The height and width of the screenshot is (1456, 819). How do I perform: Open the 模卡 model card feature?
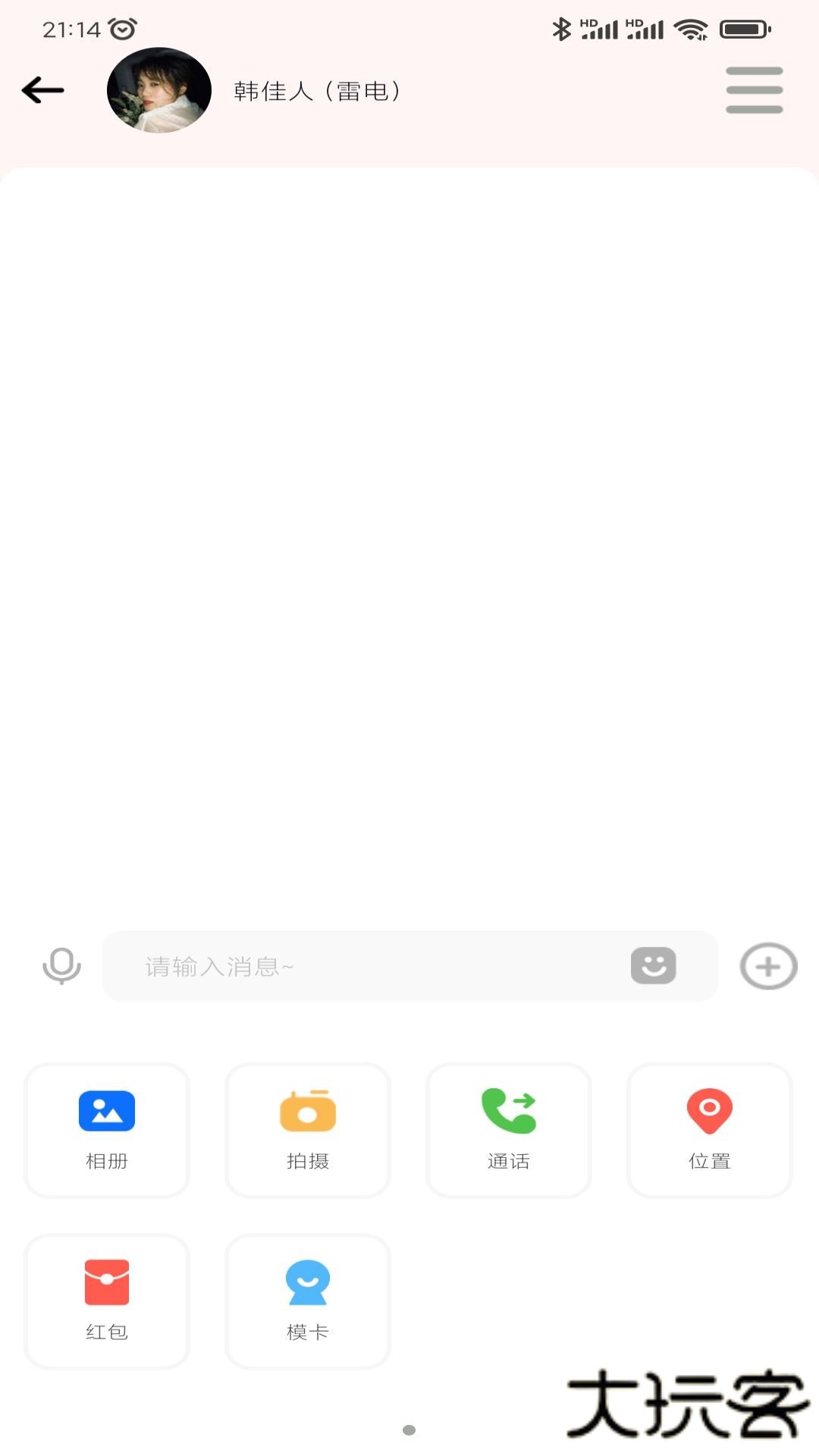click(x=307, y=1301)
